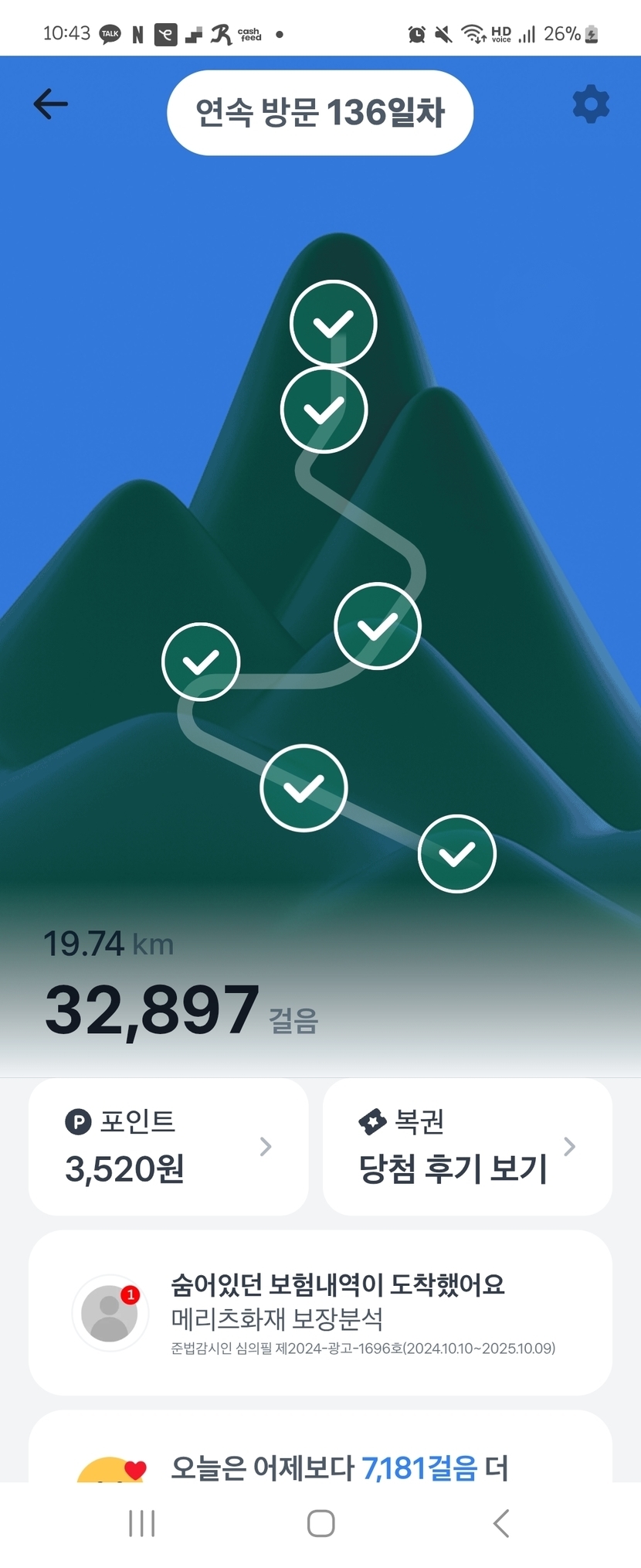Open the 포인트 3,520원 card
The height and width of the screenshot is (1568, 641).
tap(168, 1146)
